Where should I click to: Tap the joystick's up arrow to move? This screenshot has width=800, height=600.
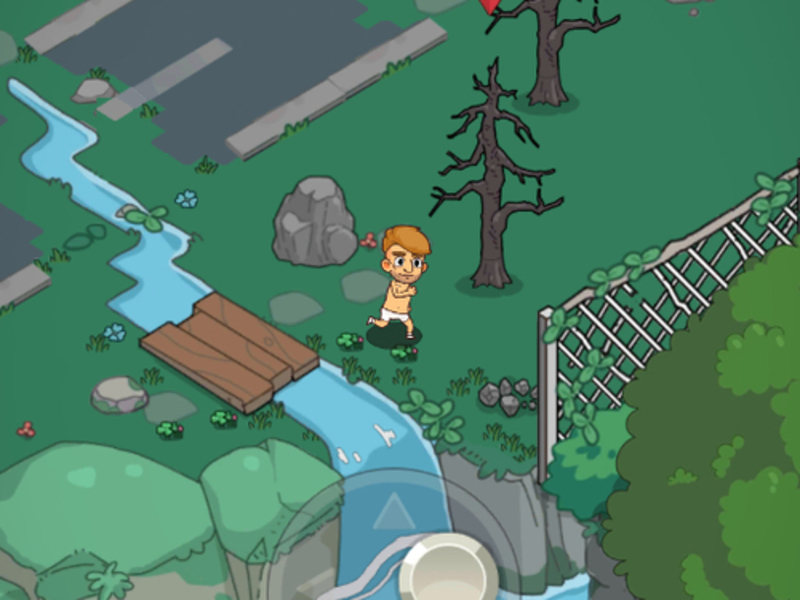[393, 510]
